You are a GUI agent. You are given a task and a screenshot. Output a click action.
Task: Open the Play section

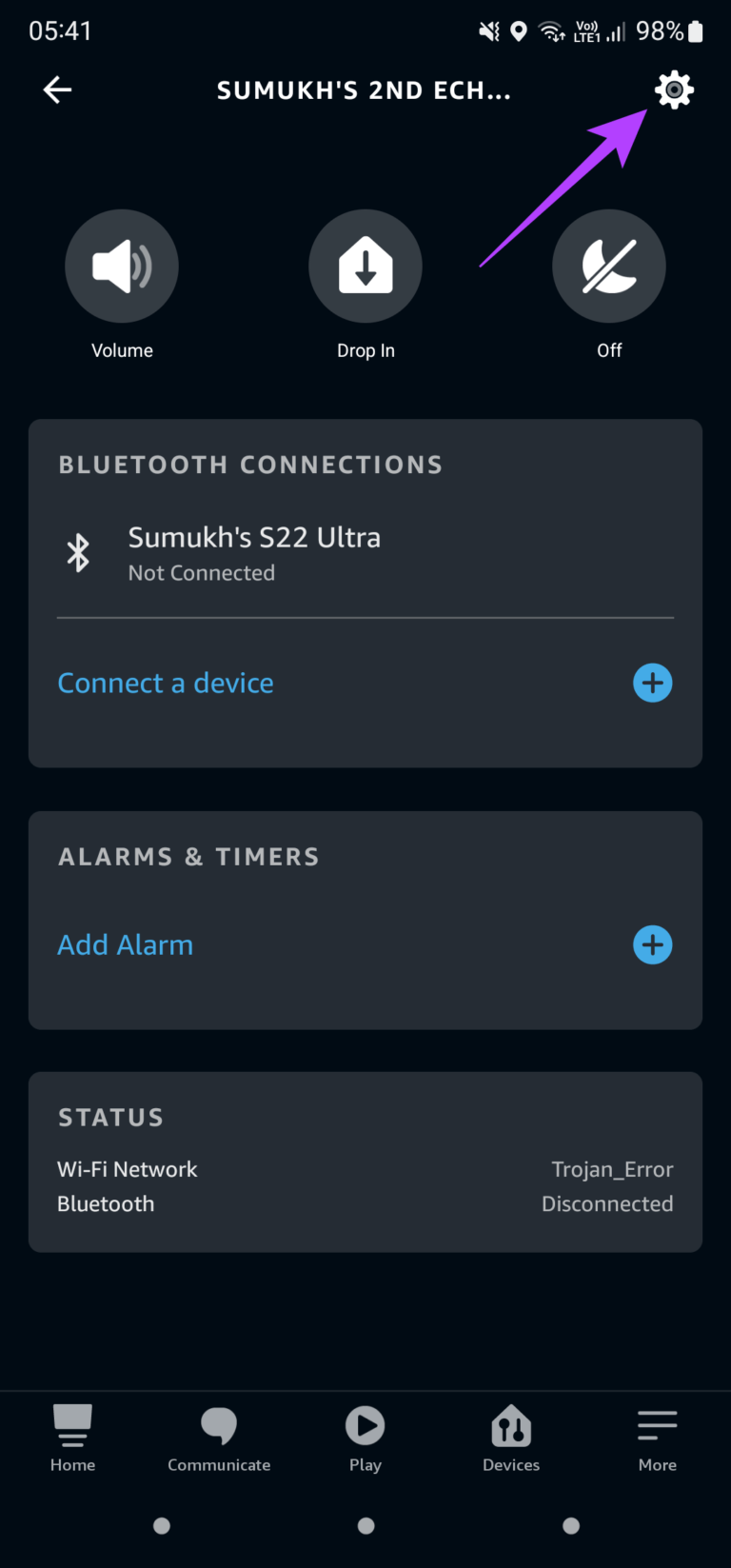(365, 1438)
